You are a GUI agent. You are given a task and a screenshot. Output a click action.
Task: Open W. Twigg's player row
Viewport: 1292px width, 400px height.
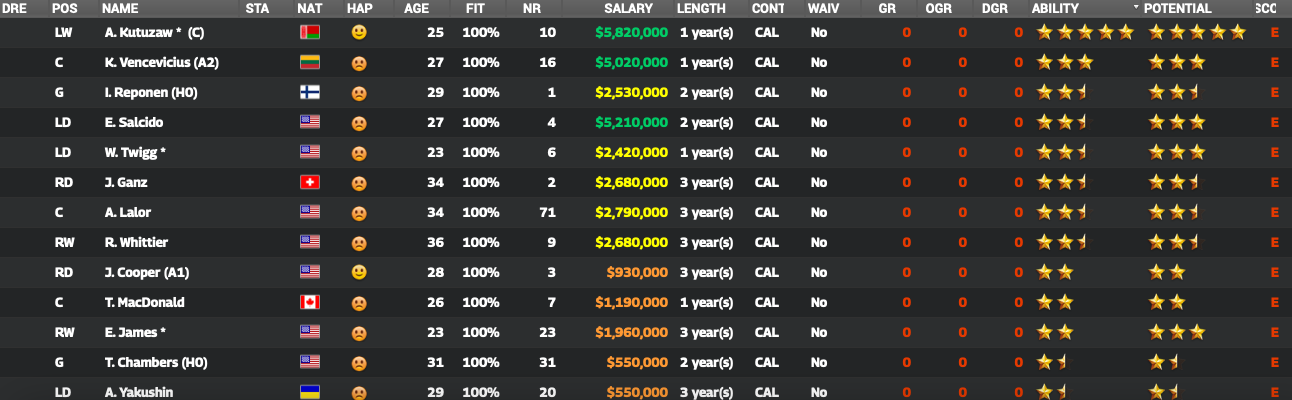[135, 153]
